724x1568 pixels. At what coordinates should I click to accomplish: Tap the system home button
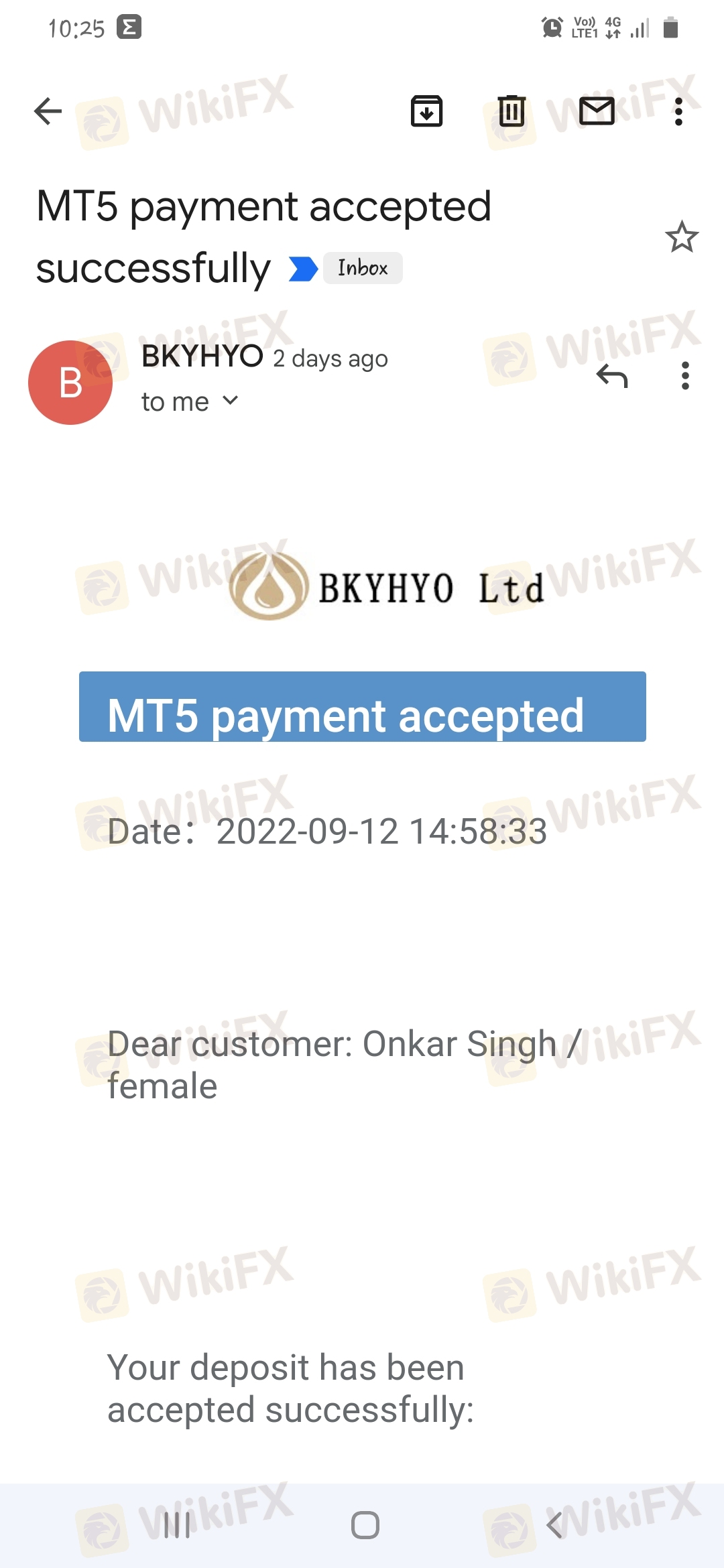[365, 1526]
